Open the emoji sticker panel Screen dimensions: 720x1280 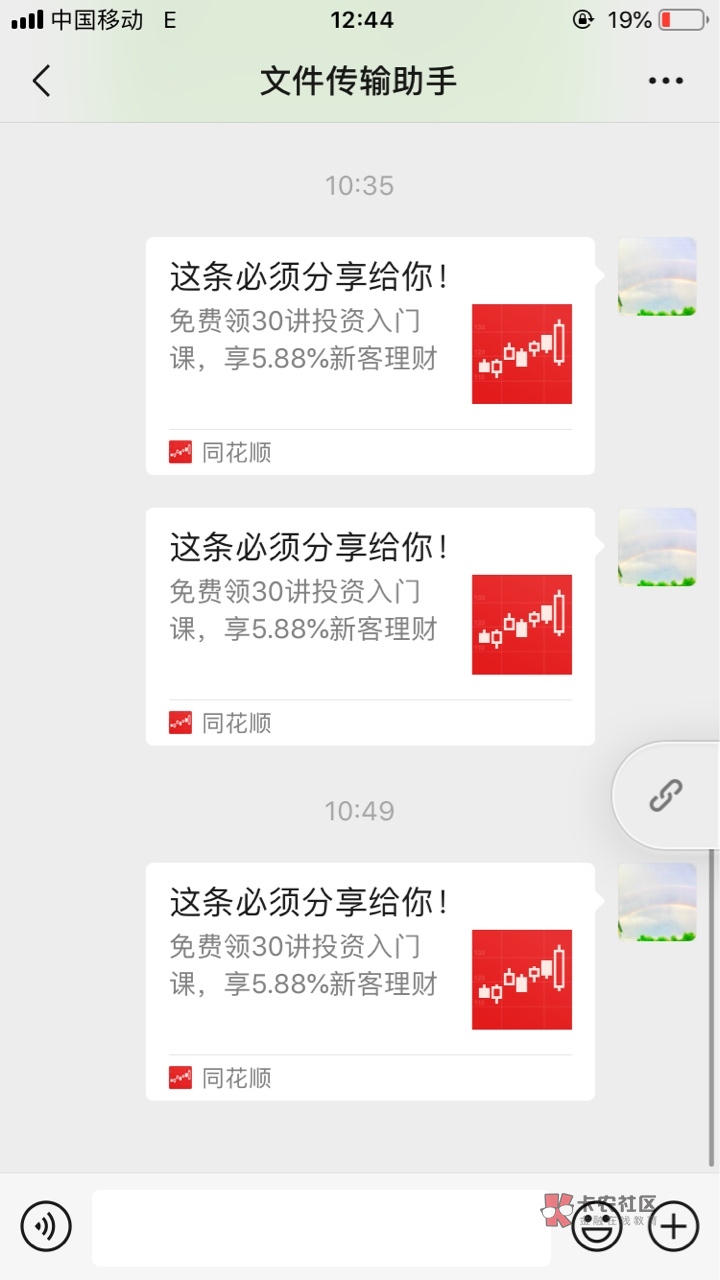pos(597,1227)
